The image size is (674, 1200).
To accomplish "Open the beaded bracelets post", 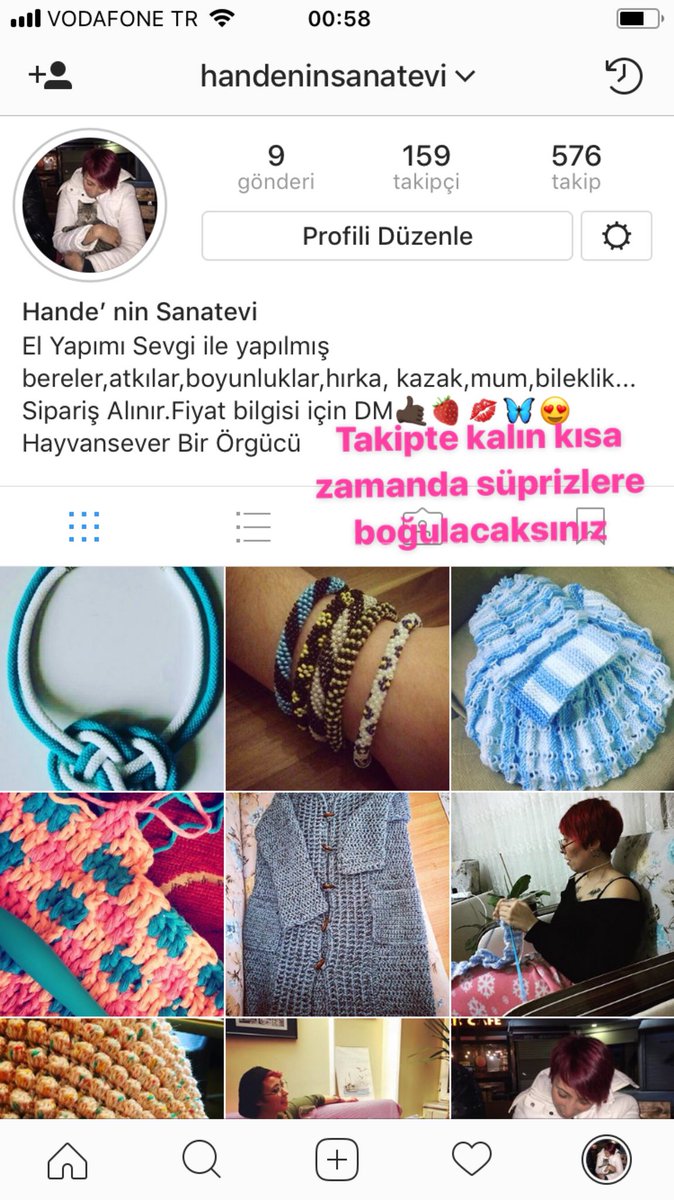I will 337,678.
